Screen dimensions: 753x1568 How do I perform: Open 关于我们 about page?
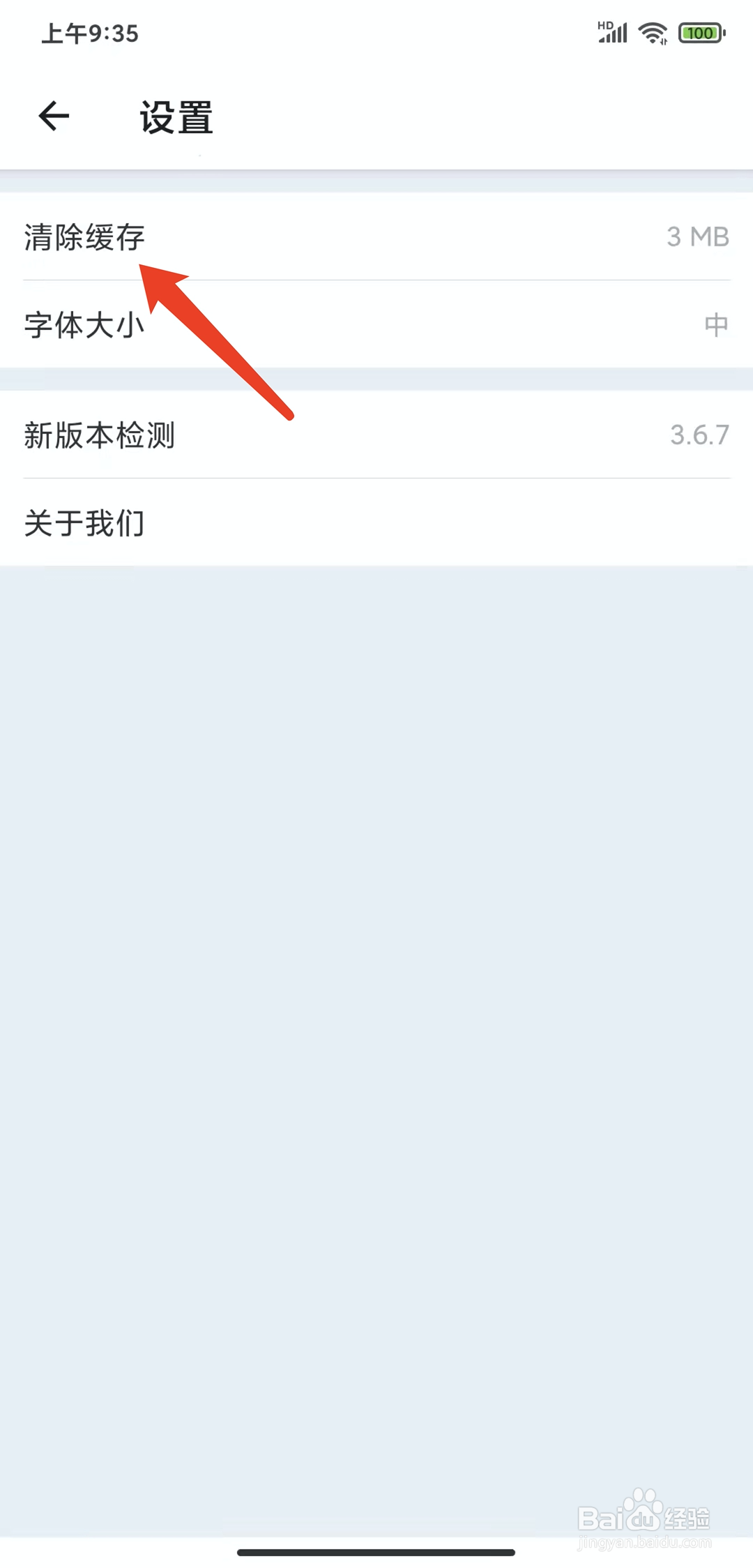(83, 523)
